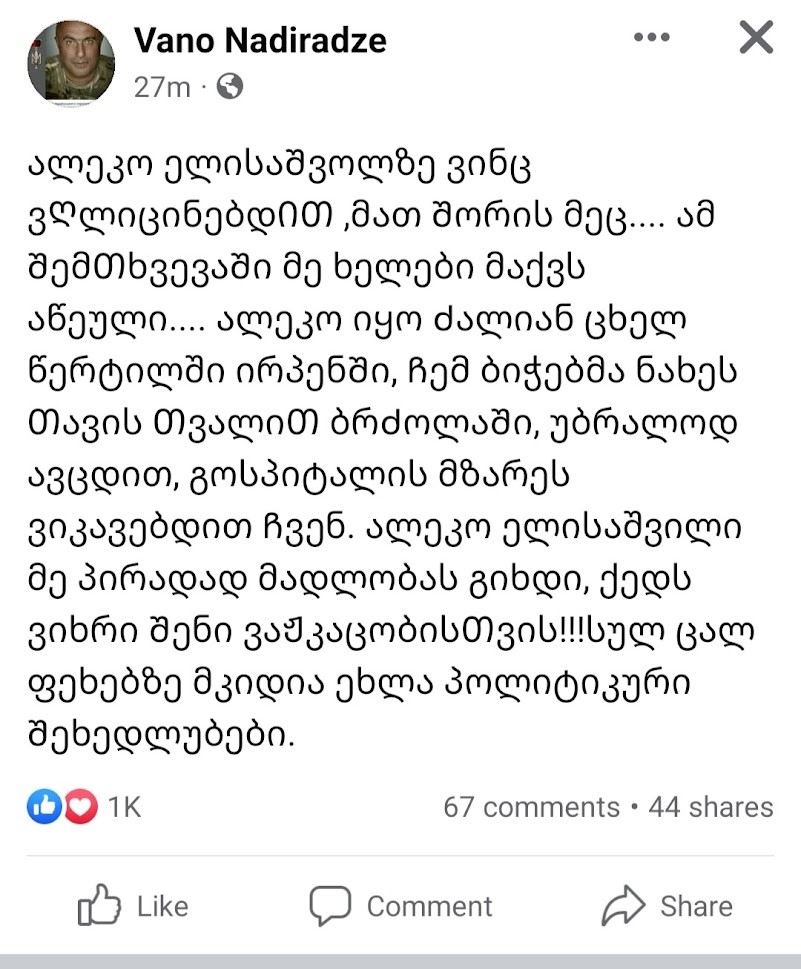Open the 67 comments list
This screenshot has width=801, height=969.
(x=531, y=807)
